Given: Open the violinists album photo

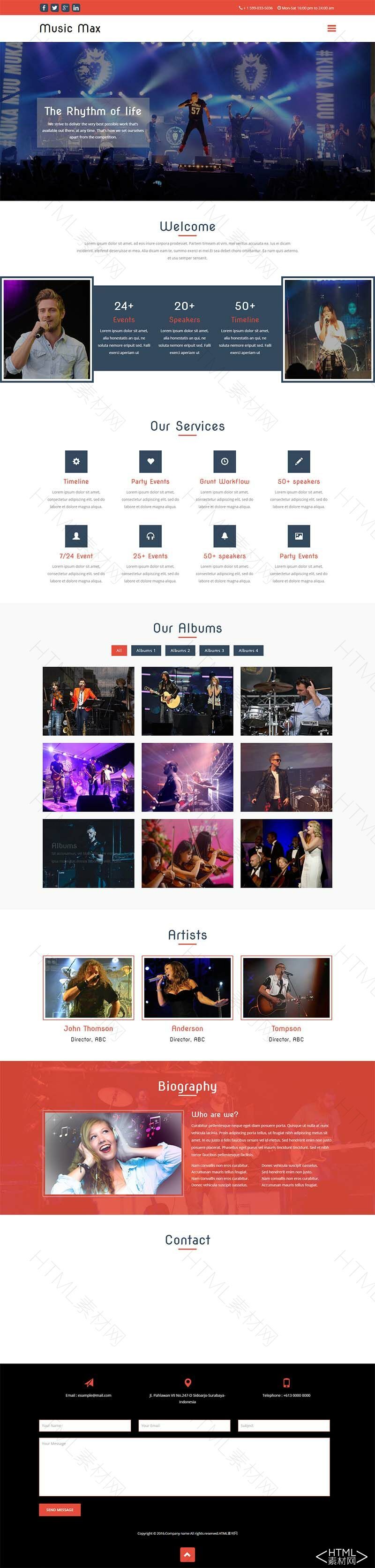Looking at the screenshot, I should click(187, 853).
